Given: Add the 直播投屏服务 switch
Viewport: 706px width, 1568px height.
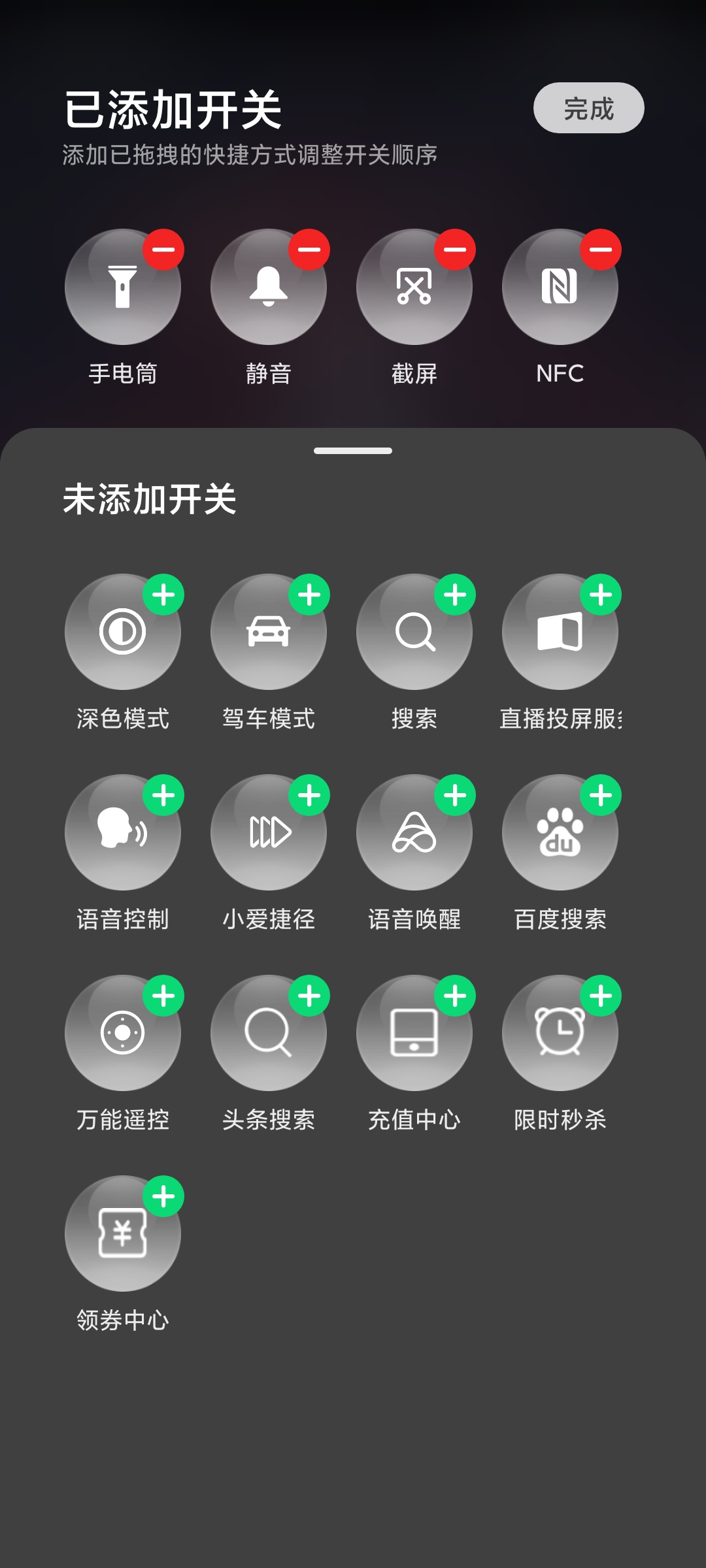Looking at the screenshot, I should (x=601, y=595).
